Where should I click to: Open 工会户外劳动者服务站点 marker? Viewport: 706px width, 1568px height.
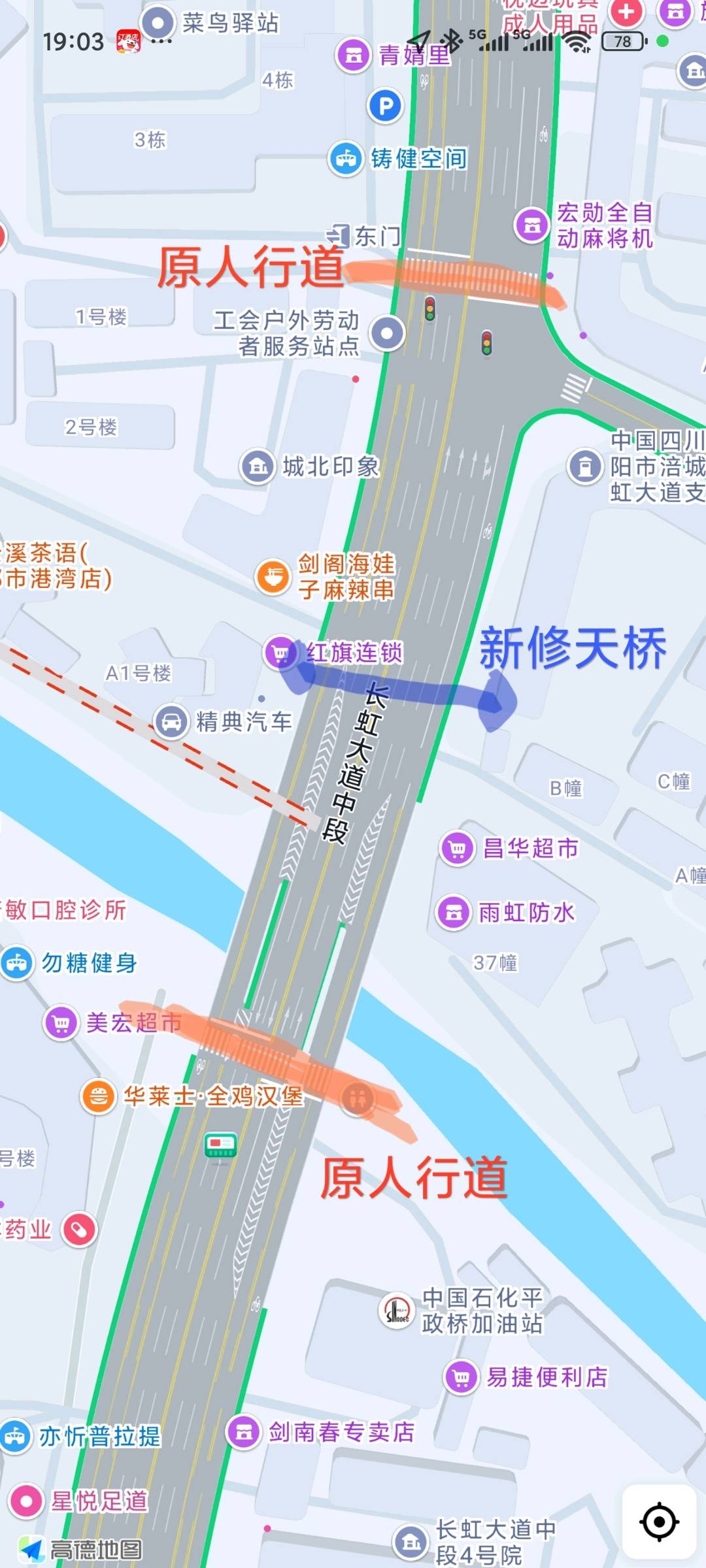pos(388,333)
